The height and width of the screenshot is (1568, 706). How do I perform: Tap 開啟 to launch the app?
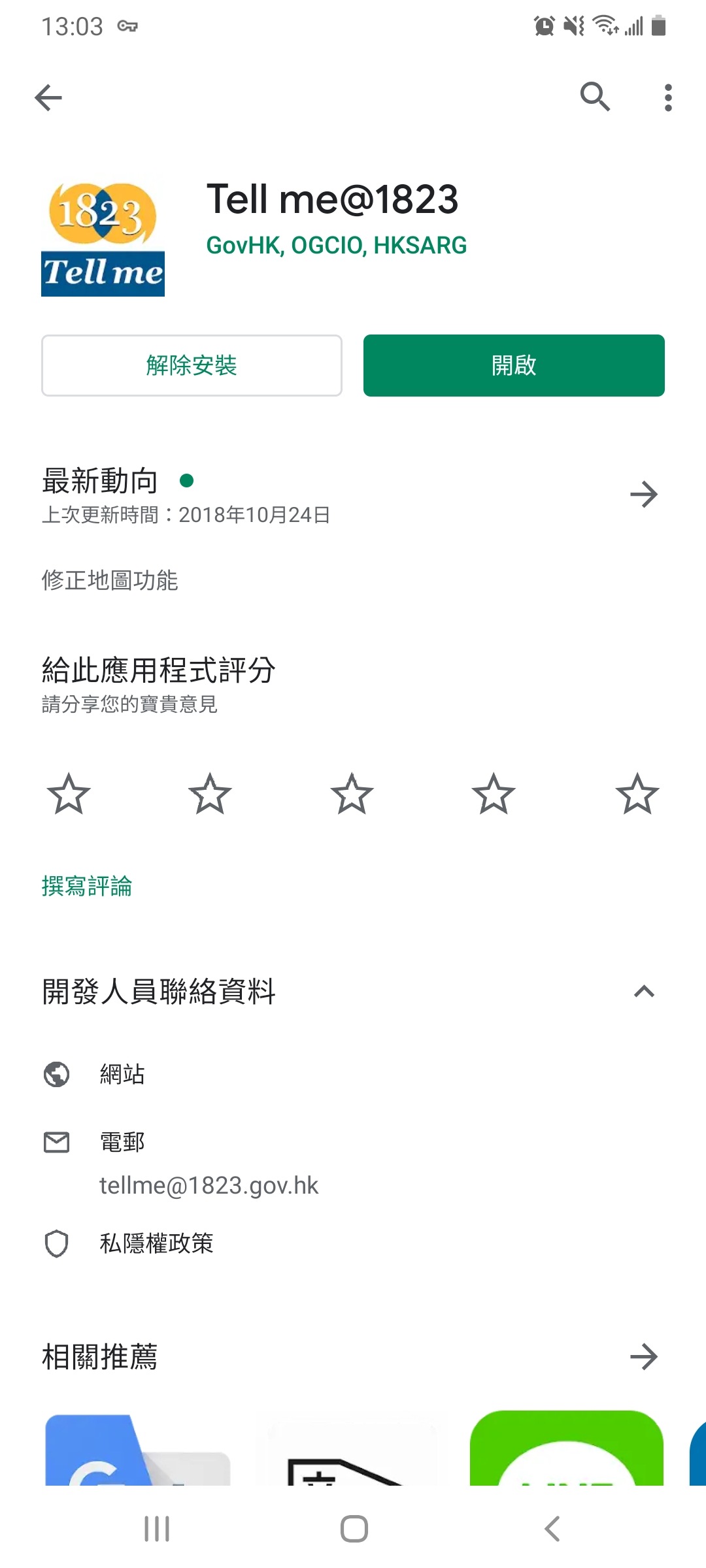513,366
